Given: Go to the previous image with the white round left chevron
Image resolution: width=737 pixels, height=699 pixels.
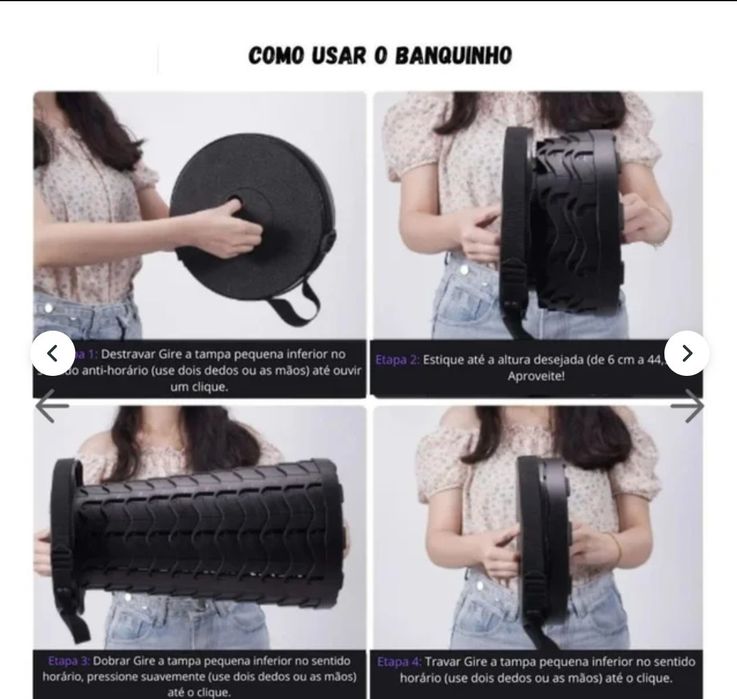Looking at the screenshot, I should pyautogui.click(x=53, y=353).
